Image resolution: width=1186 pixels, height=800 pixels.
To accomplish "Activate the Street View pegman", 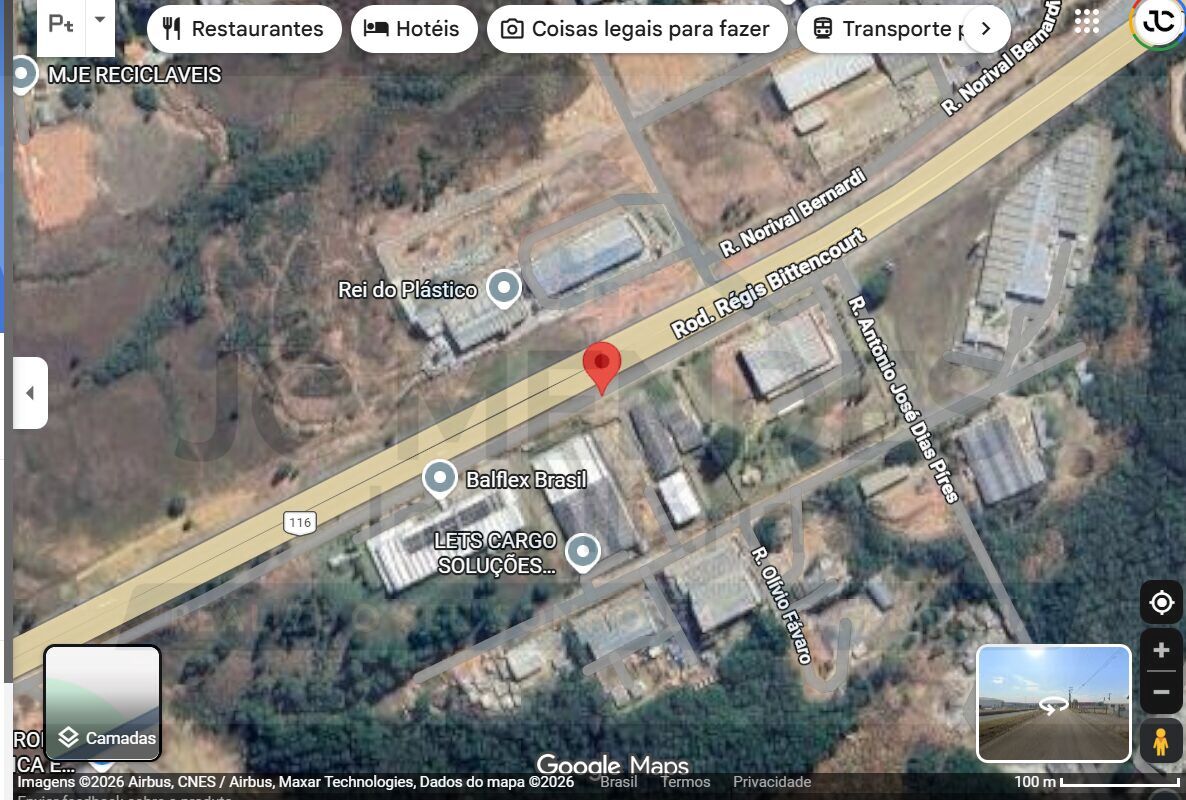I will [1161, 744].
